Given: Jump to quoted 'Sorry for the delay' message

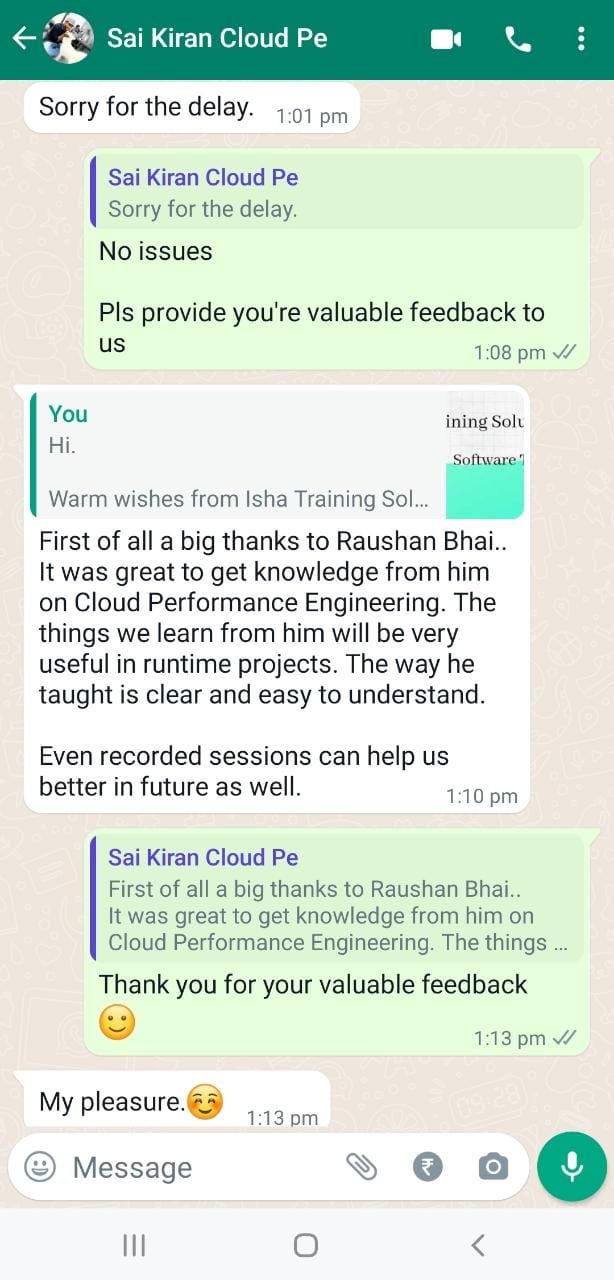Looking at the screenshot, I should coord(338,191).
